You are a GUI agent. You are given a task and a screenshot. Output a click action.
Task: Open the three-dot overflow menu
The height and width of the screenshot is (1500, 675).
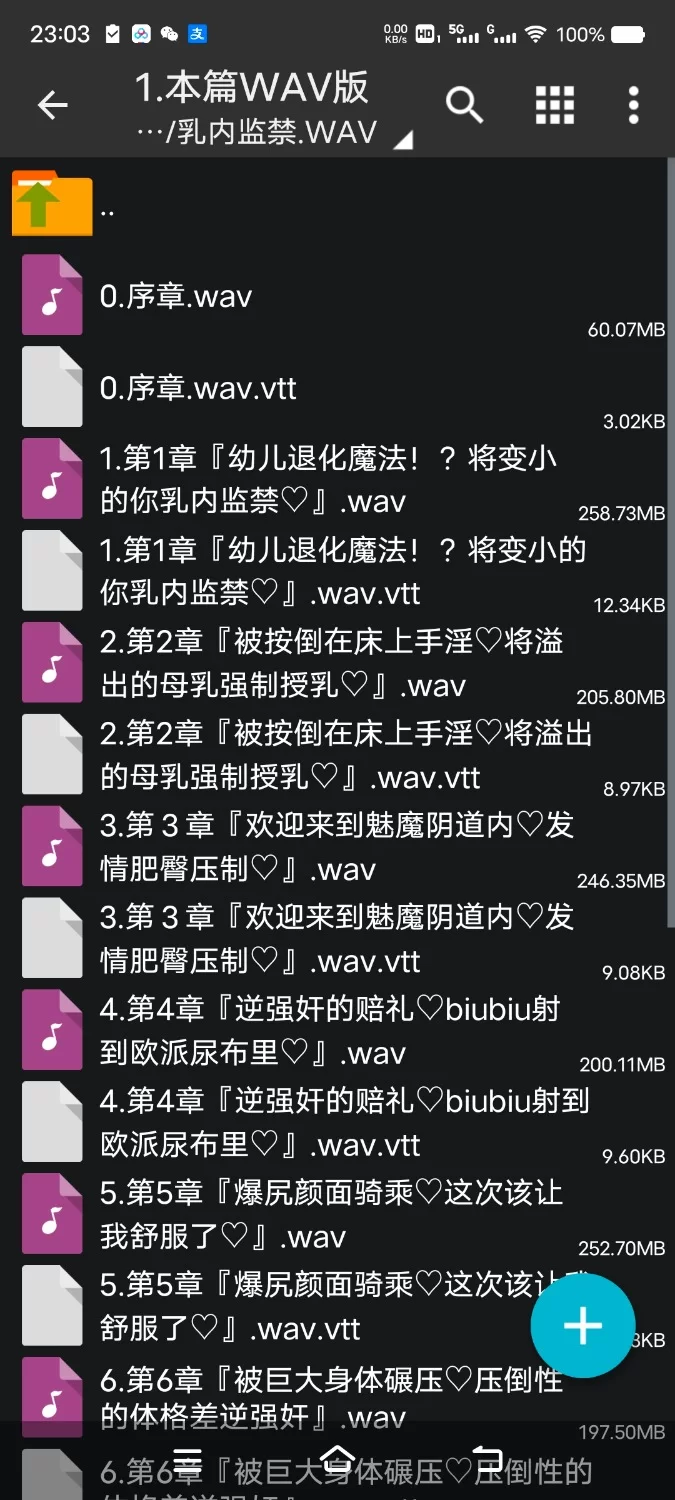633,104
